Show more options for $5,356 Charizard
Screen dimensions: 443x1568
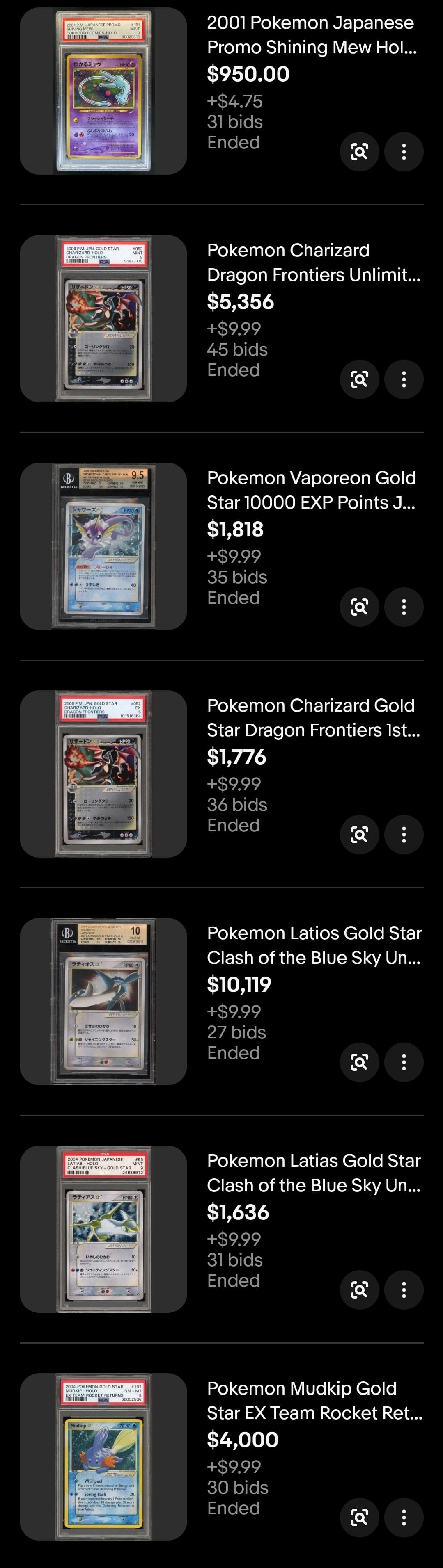[404, 379]
